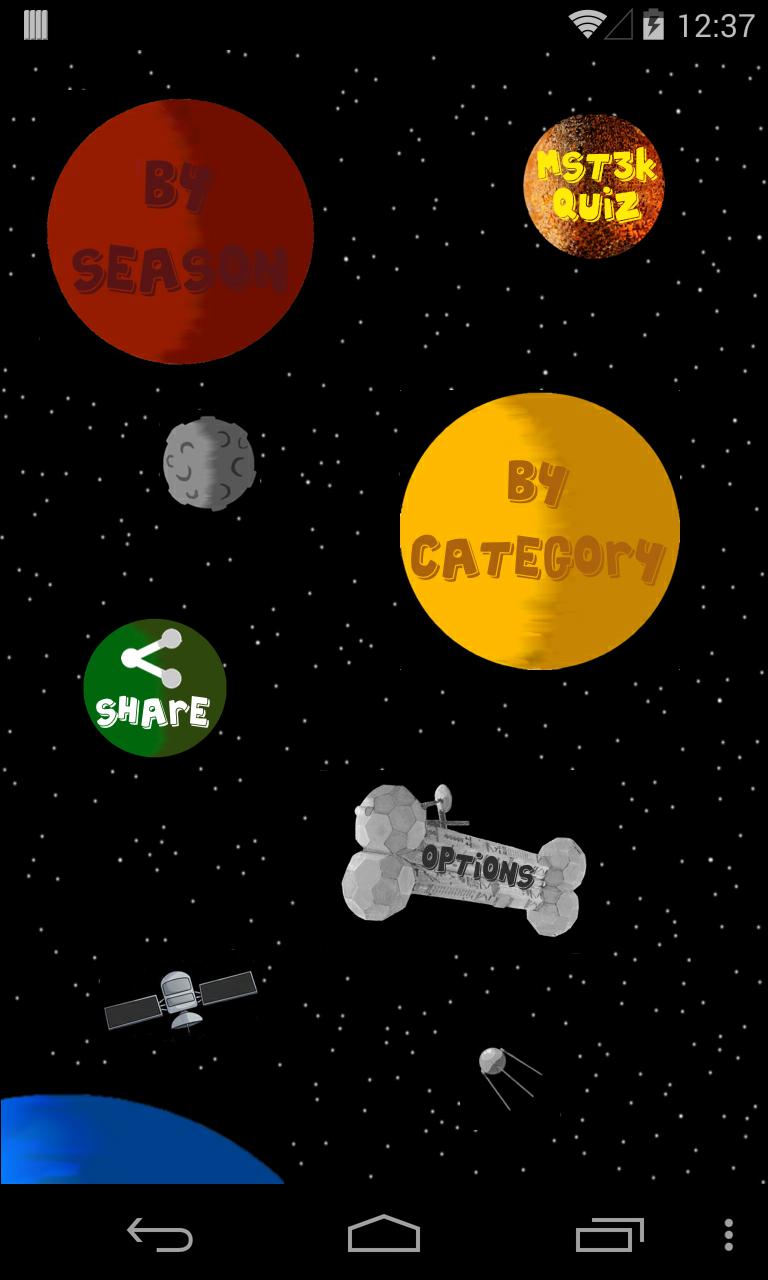Tap the green Share planet
The height and width of the screenshot is (1280, 768).
coord(154,688)
